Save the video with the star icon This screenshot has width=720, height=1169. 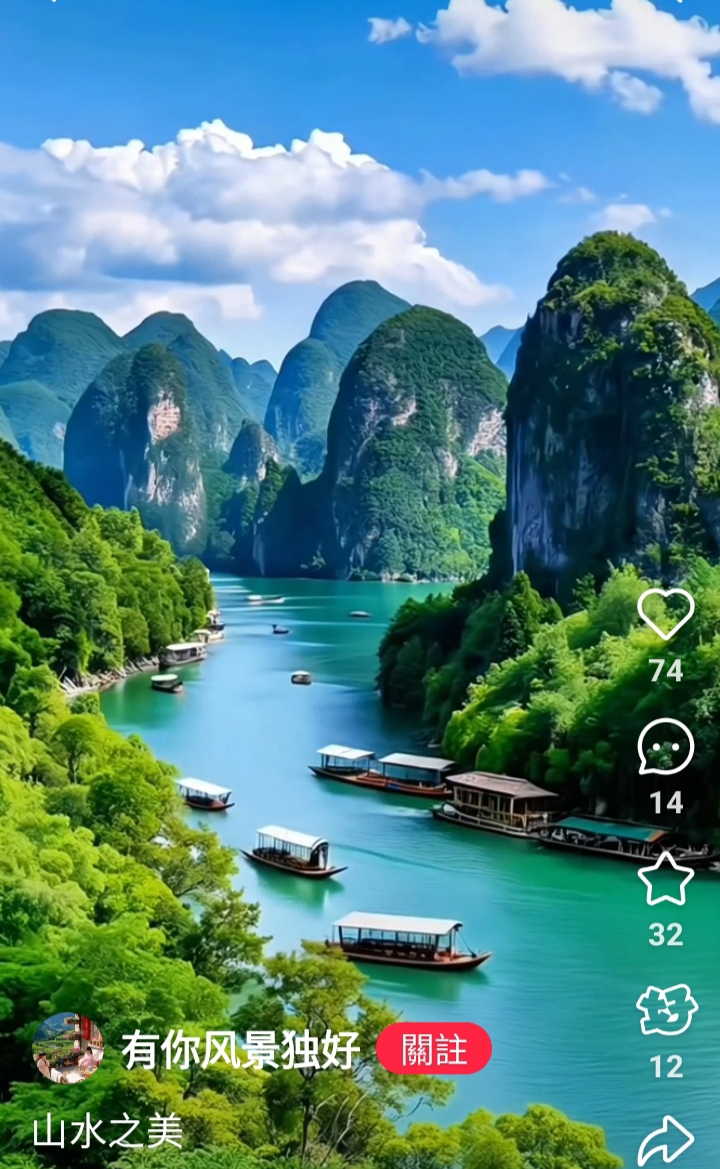tap(666, 879)
